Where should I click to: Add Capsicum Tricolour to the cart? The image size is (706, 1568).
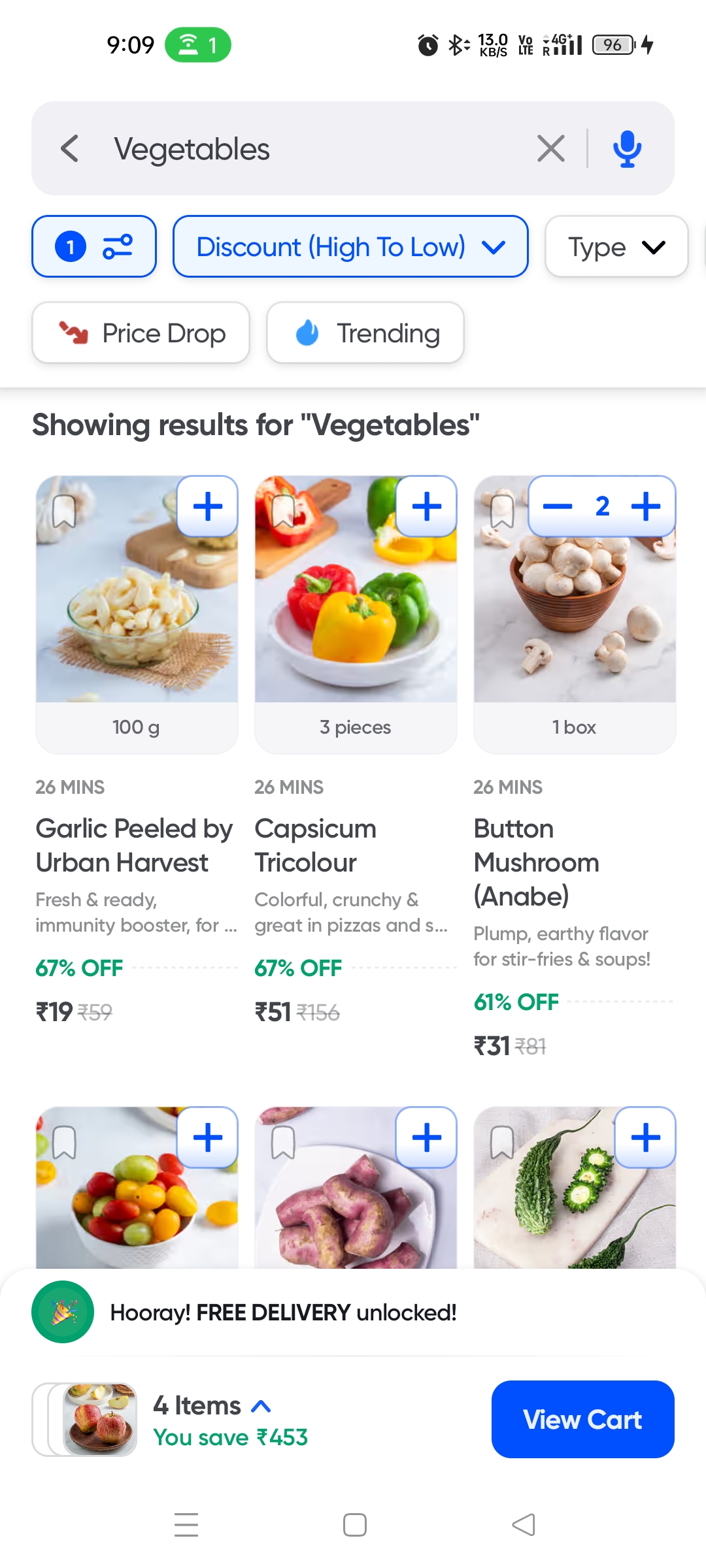426,506
